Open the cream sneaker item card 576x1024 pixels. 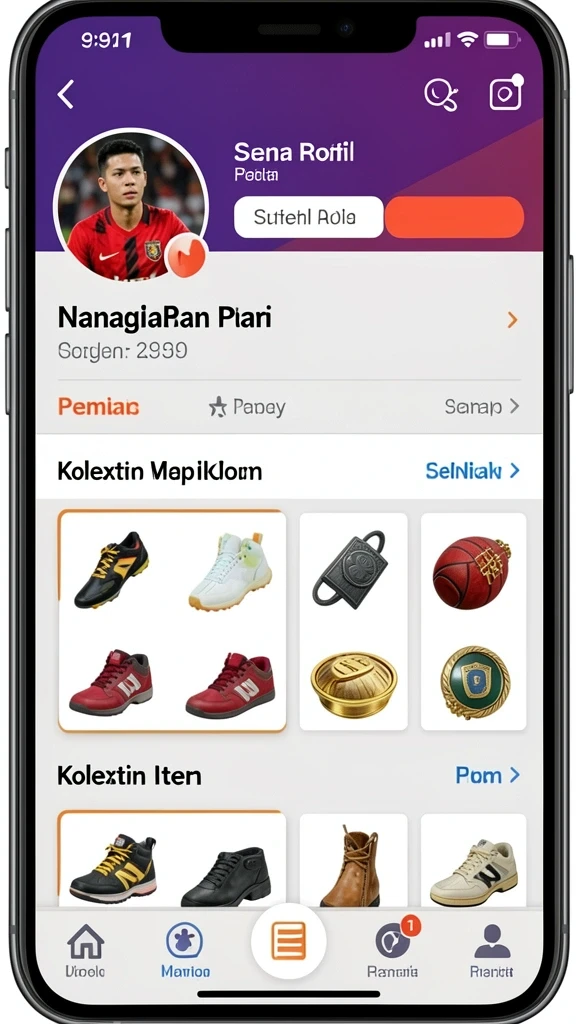tap(473, 862)
